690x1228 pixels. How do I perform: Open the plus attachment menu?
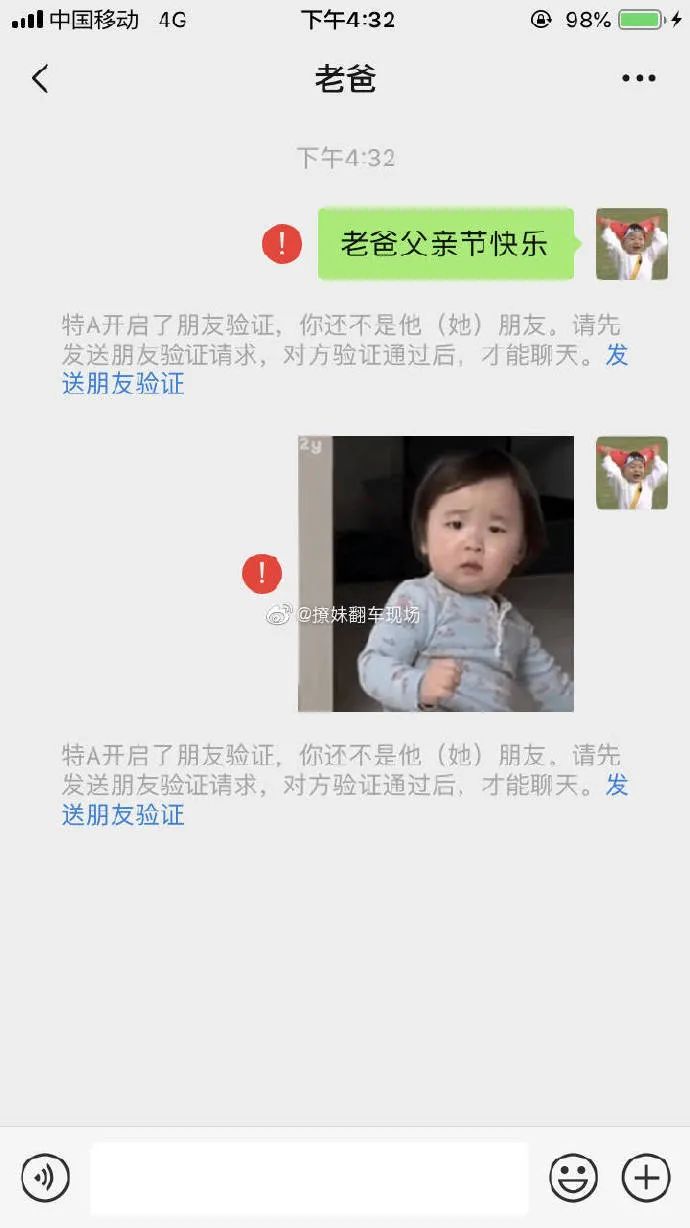point(646,1178)
